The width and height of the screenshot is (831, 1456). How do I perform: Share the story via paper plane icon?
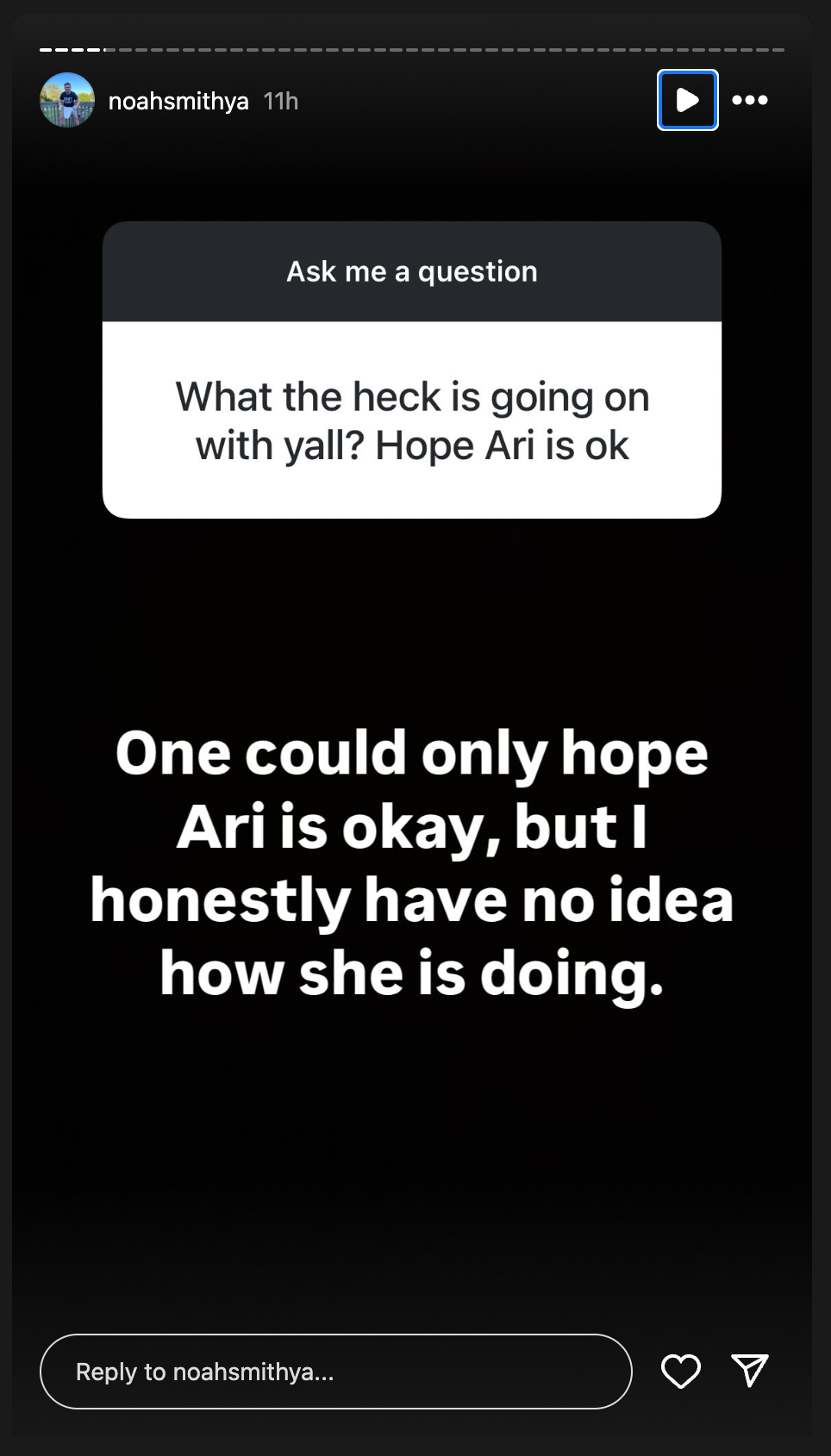click(x=750, y=1370)
